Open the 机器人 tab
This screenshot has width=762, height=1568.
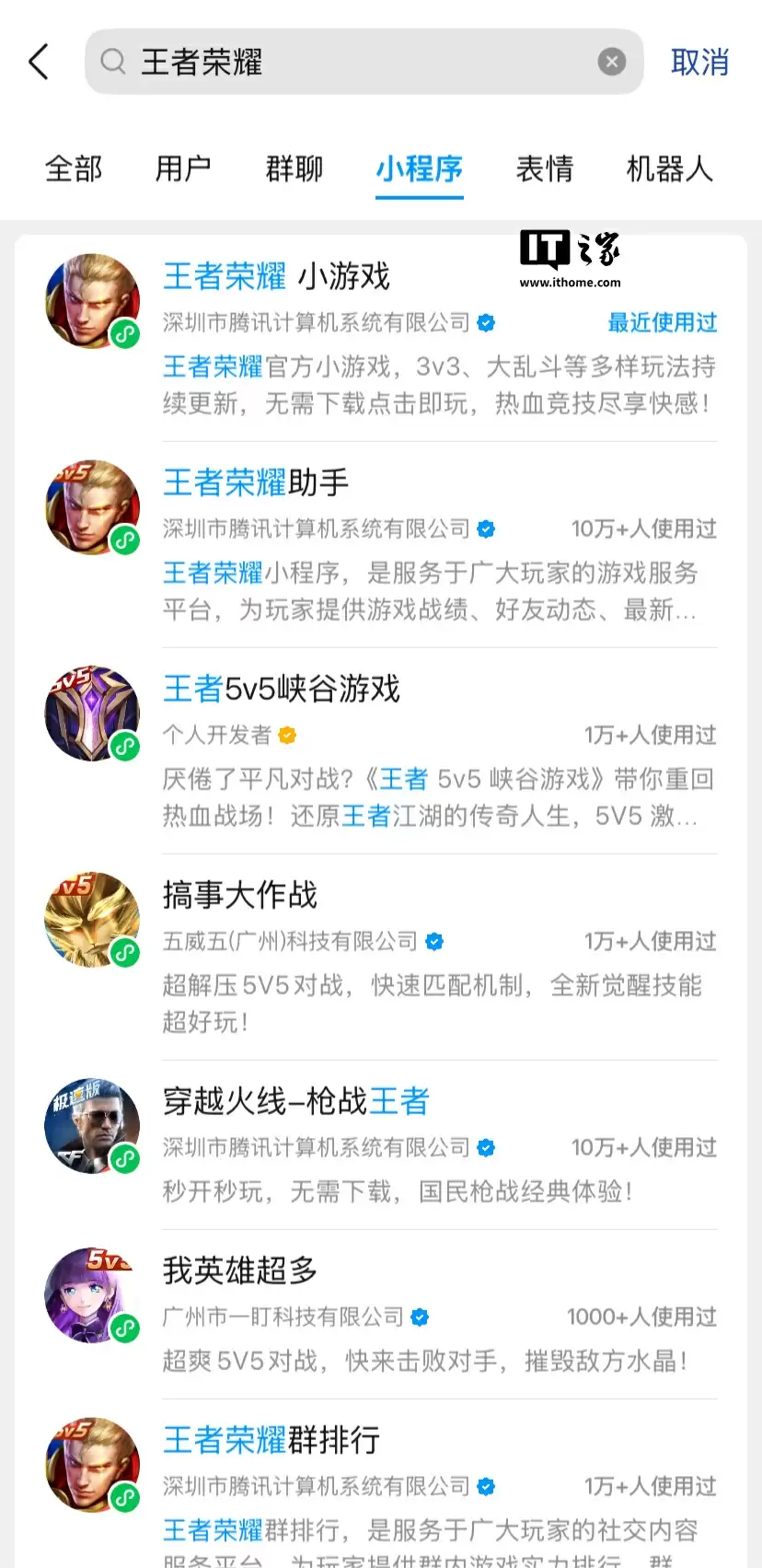tap(670, 169)
